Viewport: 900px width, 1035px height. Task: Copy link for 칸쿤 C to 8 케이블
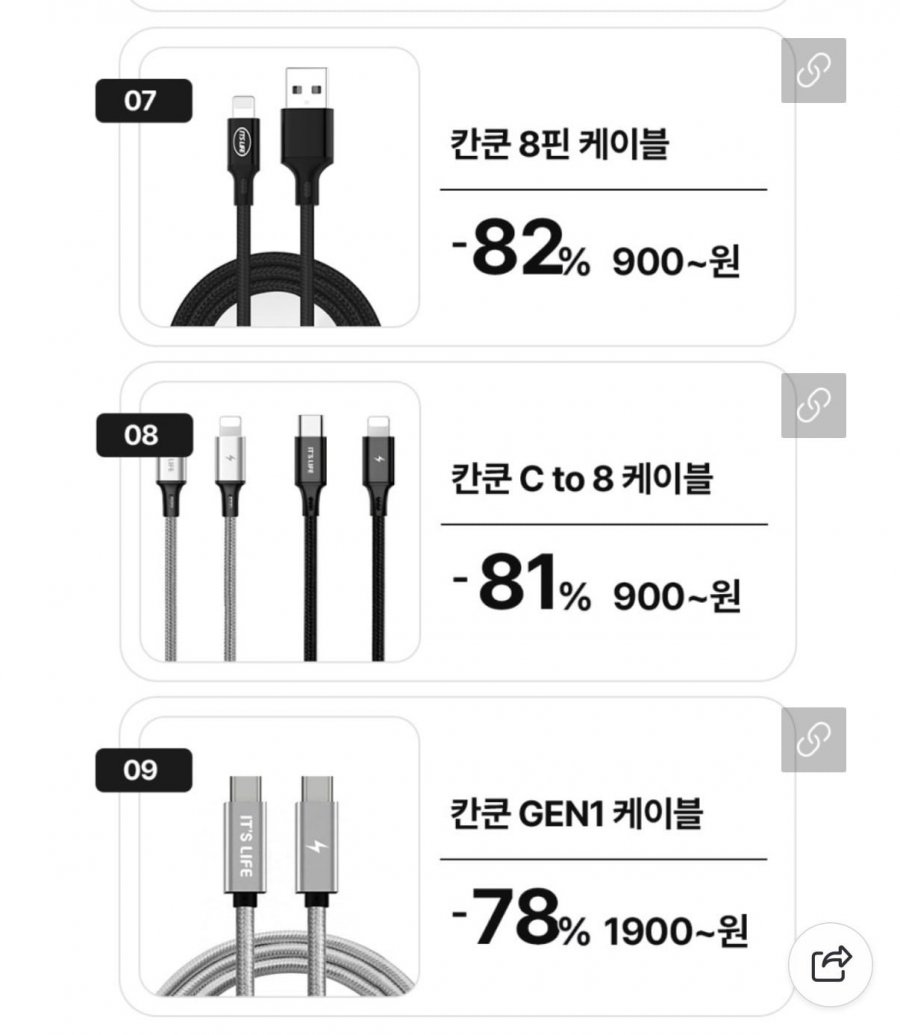point(813,405)
